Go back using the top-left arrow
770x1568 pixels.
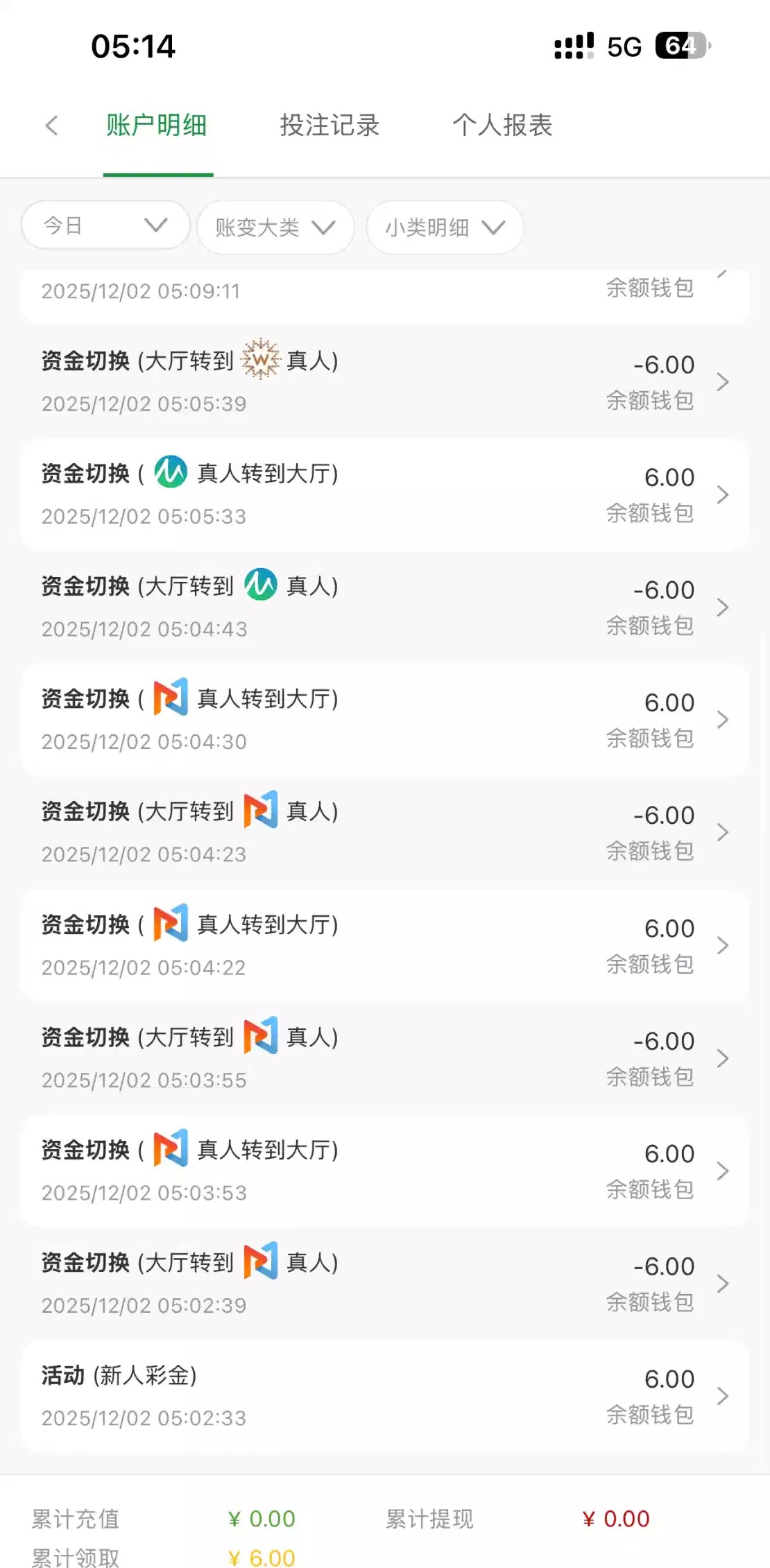coord(51,126)
